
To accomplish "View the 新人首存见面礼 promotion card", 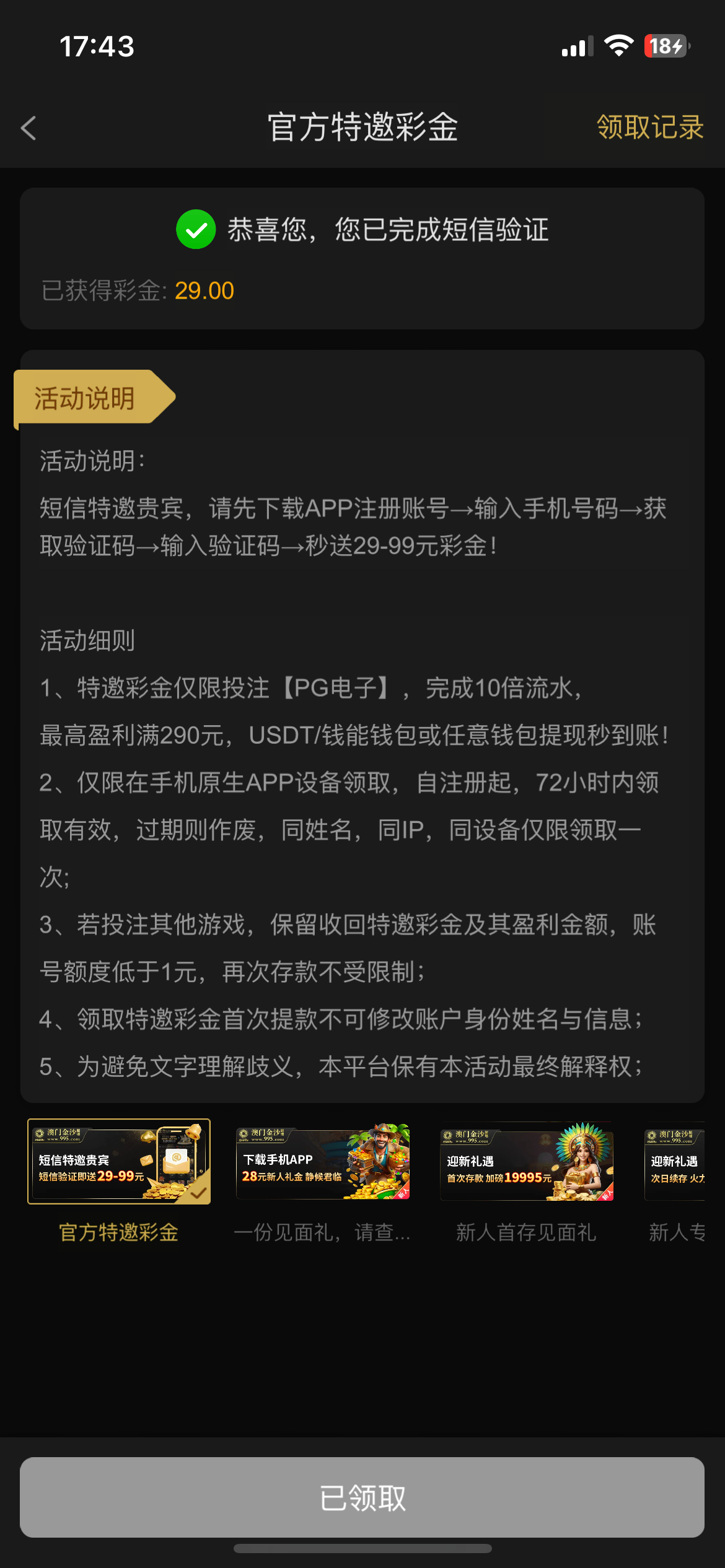I will coord(526,1162).
